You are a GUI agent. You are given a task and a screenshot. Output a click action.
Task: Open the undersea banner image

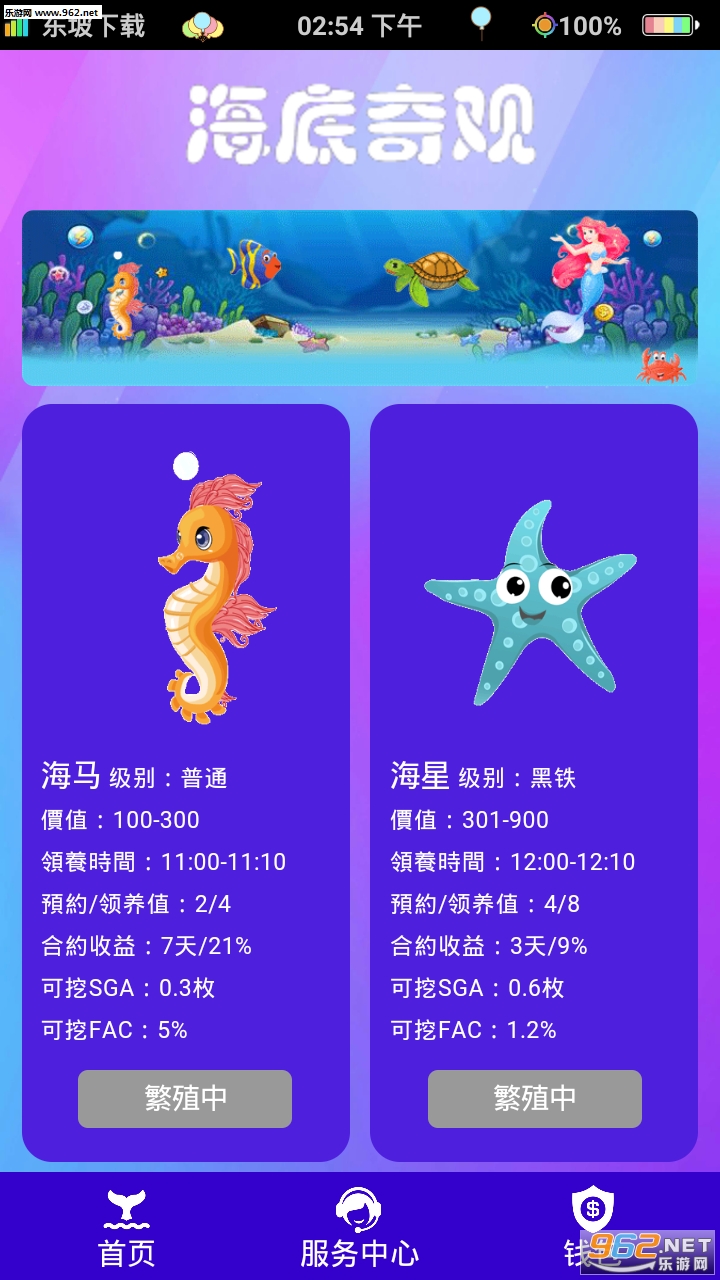tap(360, 298)
